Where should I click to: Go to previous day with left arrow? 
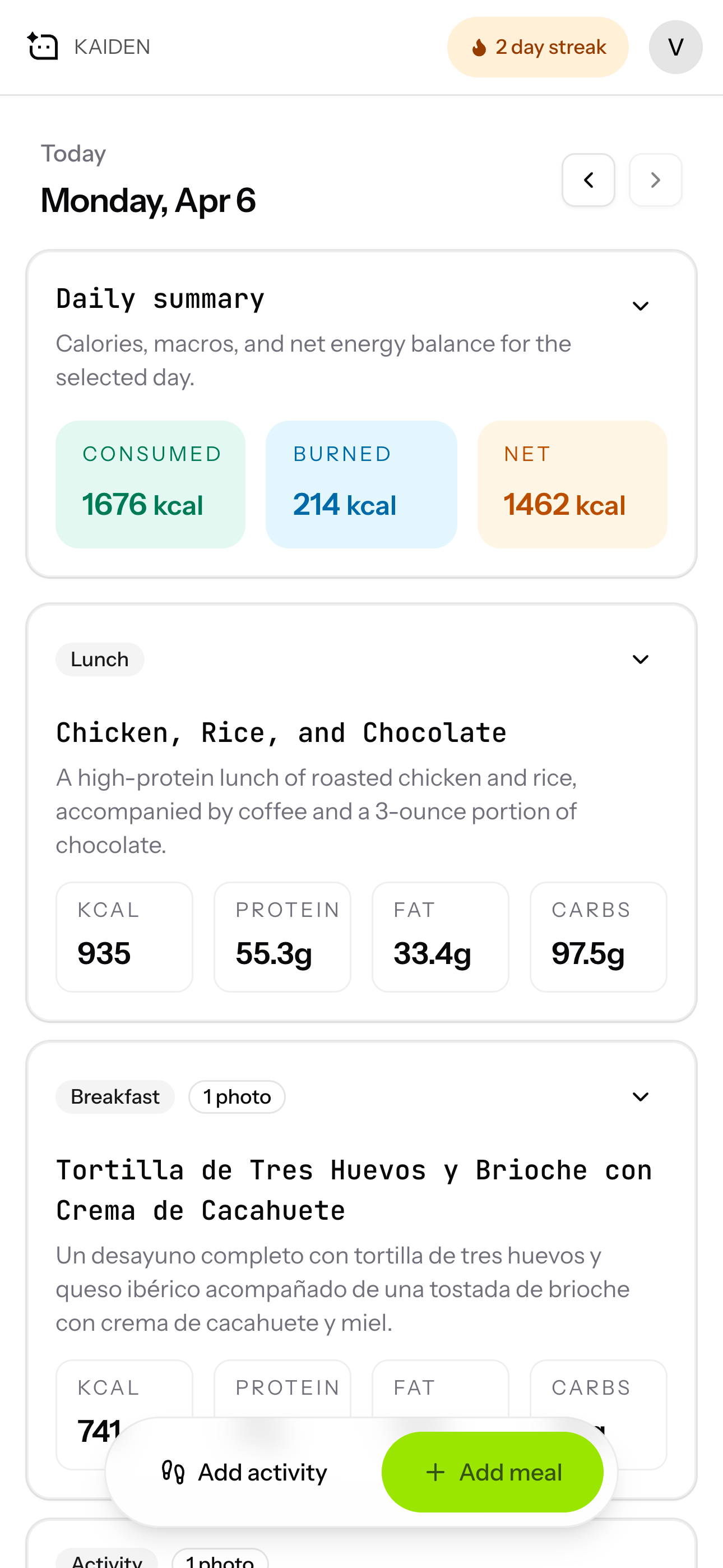pyautogui.click(x=588, y=180)
